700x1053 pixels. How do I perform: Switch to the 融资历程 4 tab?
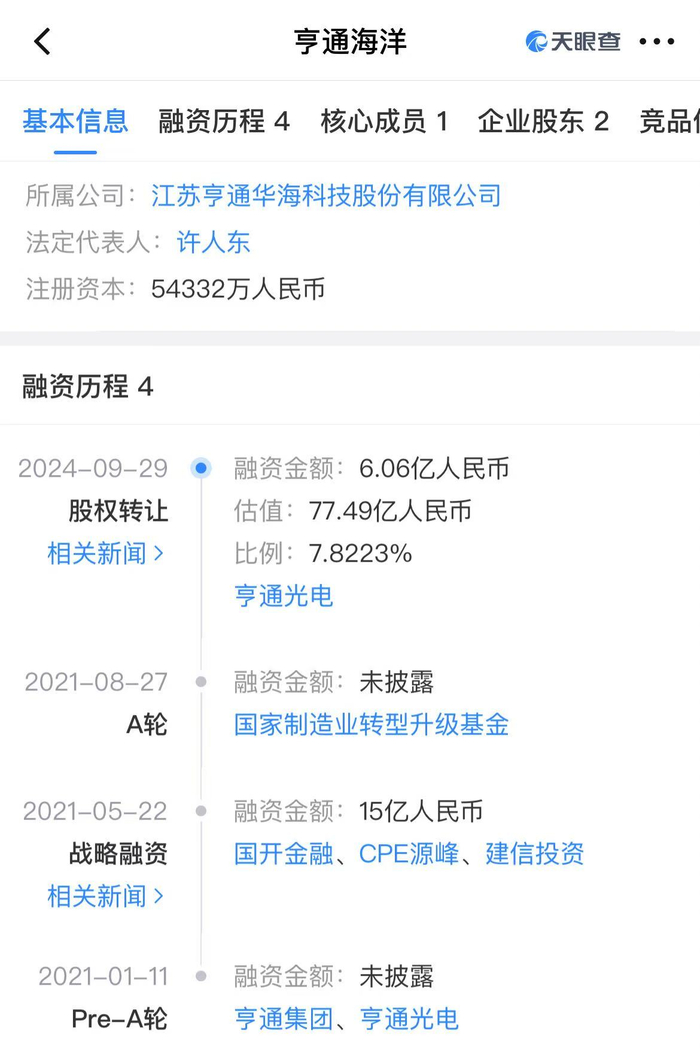[224, 122]
